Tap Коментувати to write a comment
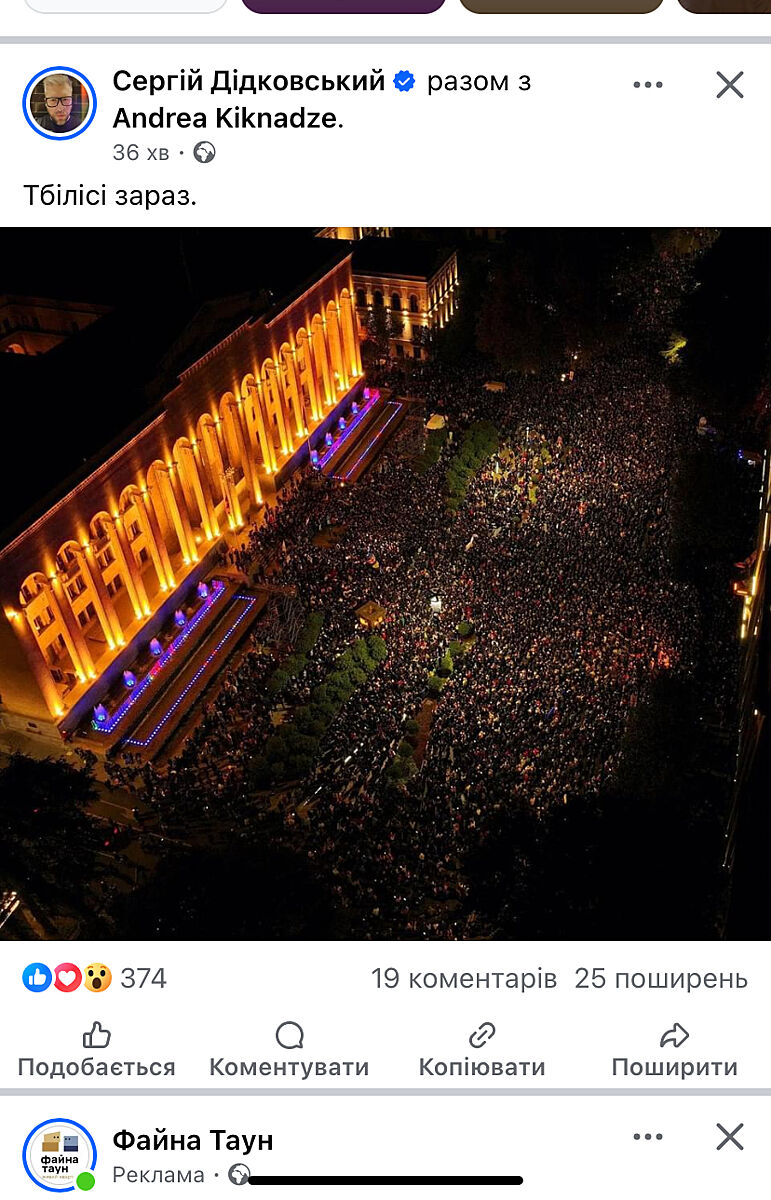The height and width of the screenshot is (1200, 771). coord(289,1049)
